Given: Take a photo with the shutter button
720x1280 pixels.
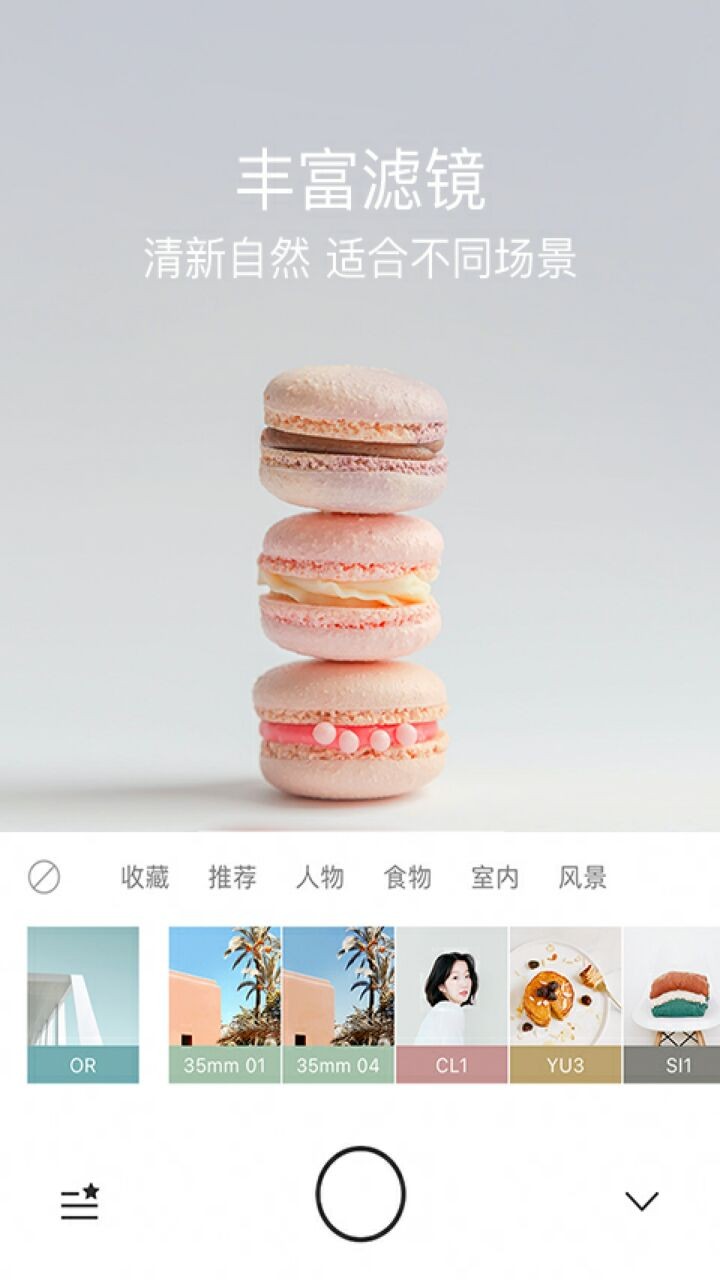Looking at the screenshot, I should click(x=360, y=1194).
